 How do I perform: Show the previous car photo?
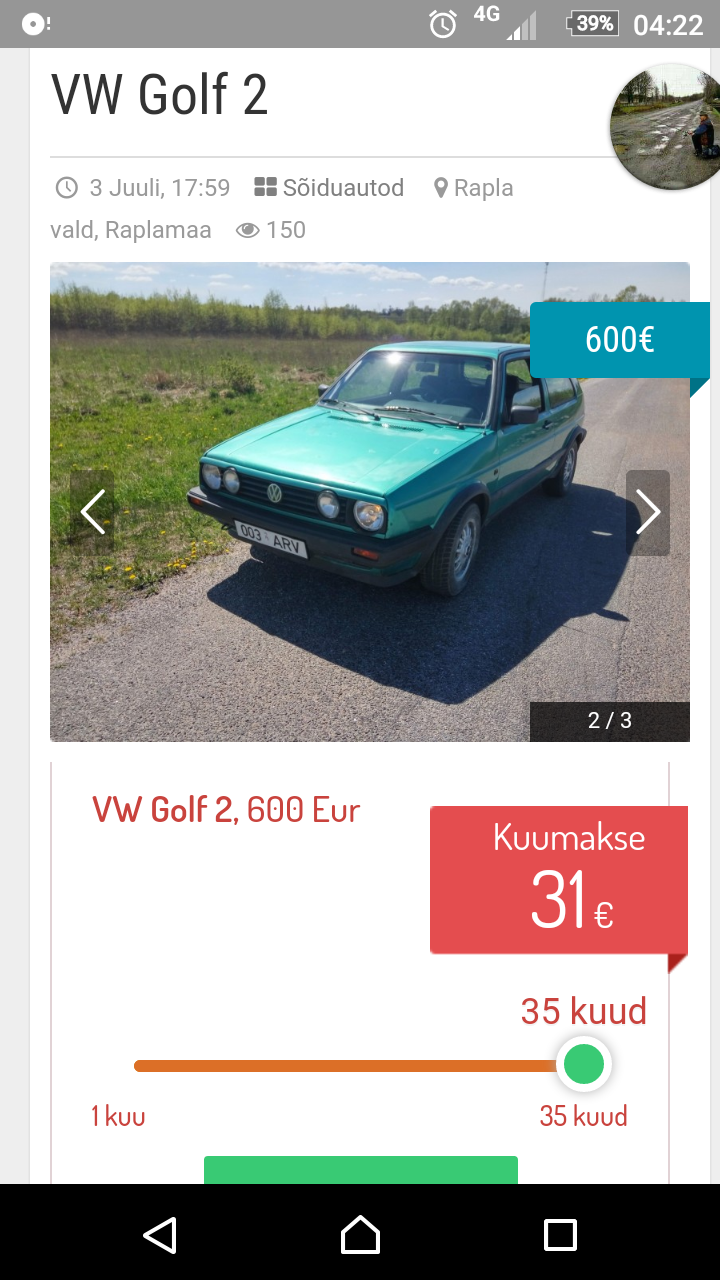click(92, 513)
